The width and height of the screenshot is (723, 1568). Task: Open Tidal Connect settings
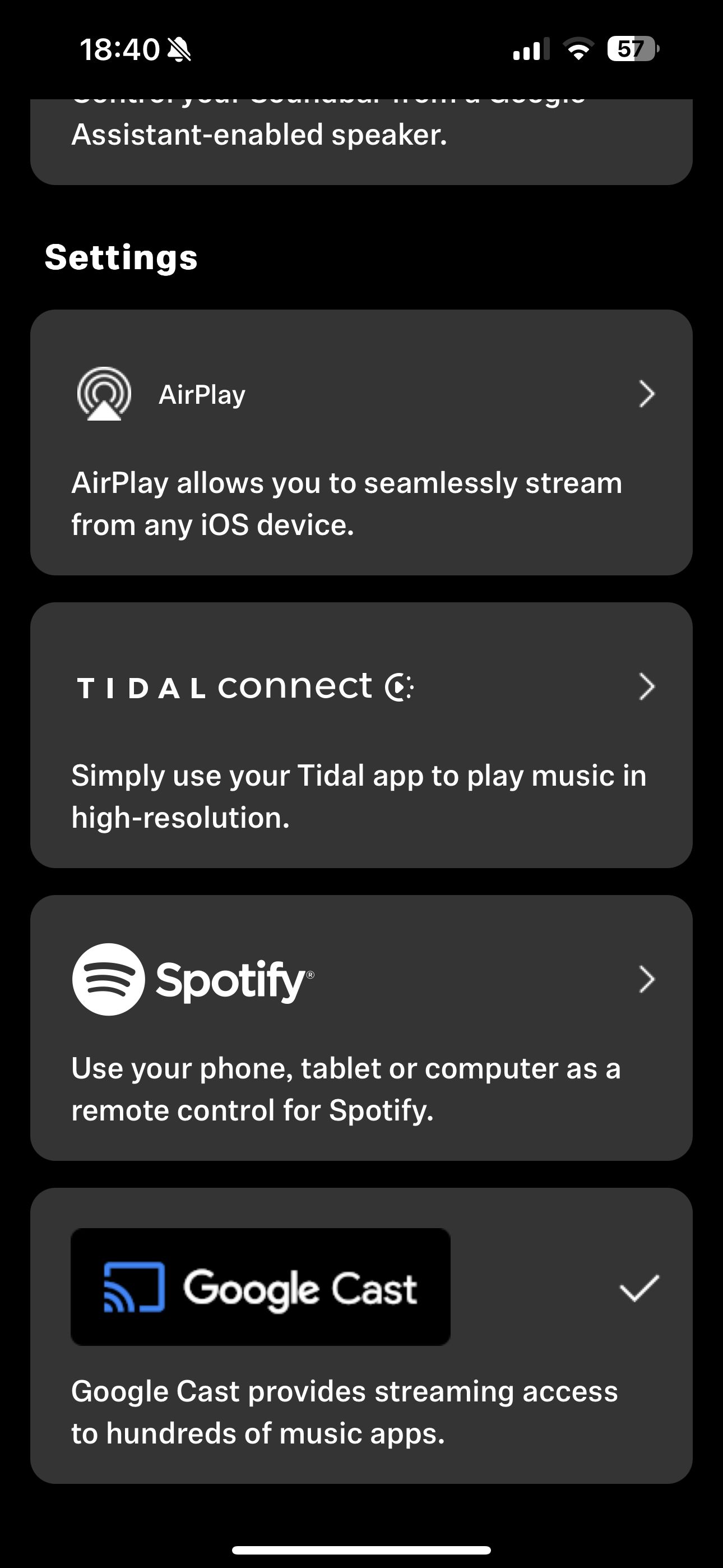pos(361,735)
